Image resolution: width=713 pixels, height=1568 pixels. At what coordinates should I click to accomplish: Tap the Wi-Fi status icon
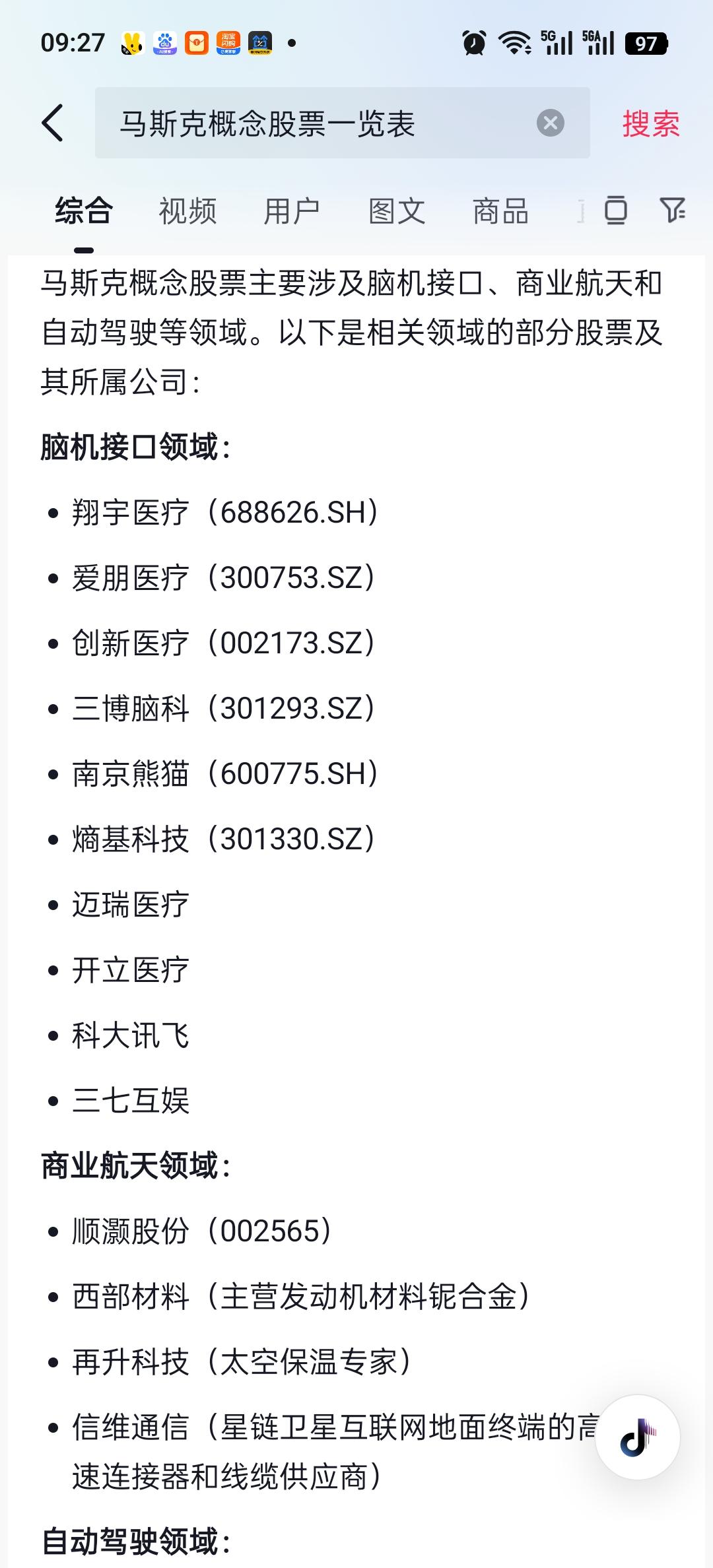coord(514,42)
